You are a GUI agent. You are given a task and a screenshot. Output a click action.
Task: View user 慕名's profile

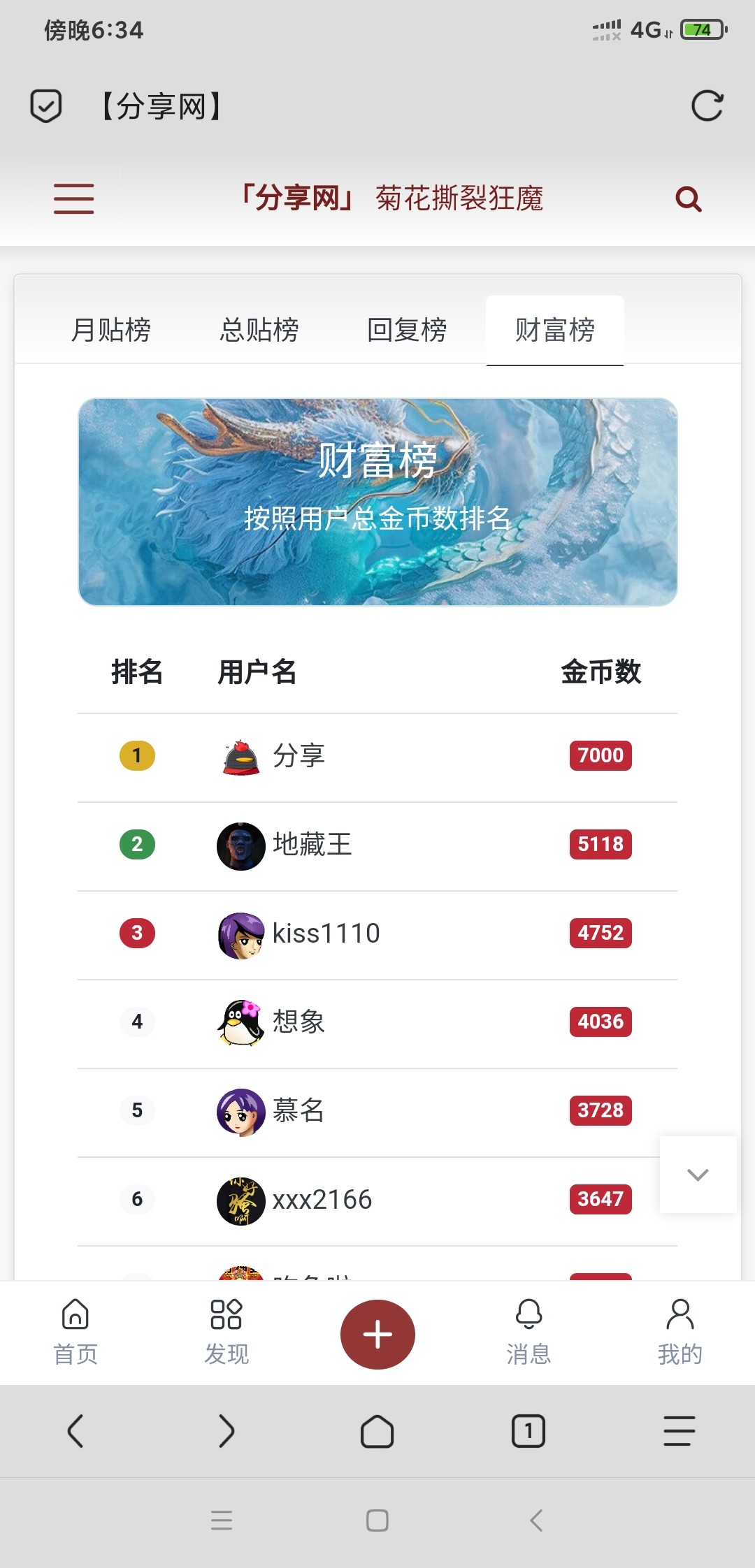(x=299, y=1111)
